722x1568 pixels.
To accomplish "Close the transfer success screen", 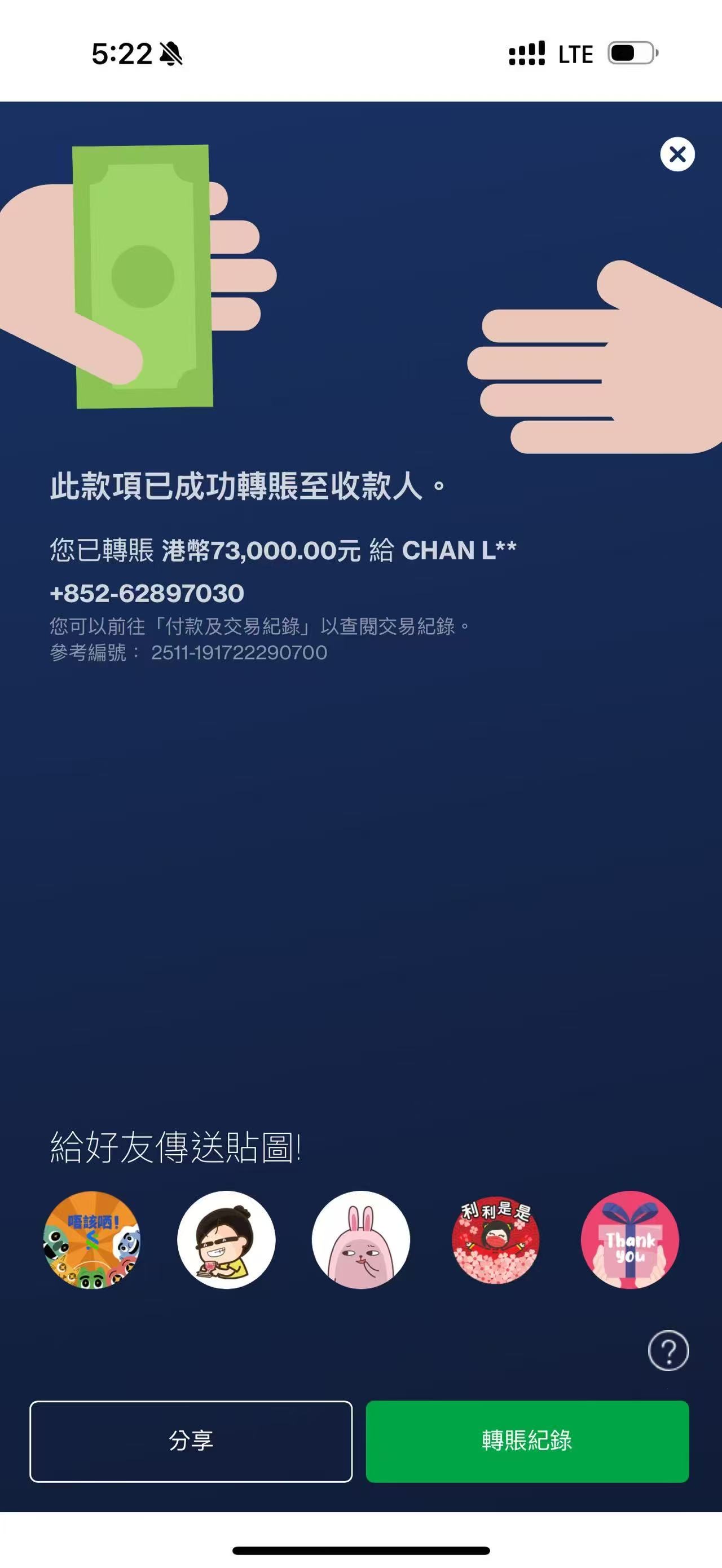I will (x=677, y=154).
